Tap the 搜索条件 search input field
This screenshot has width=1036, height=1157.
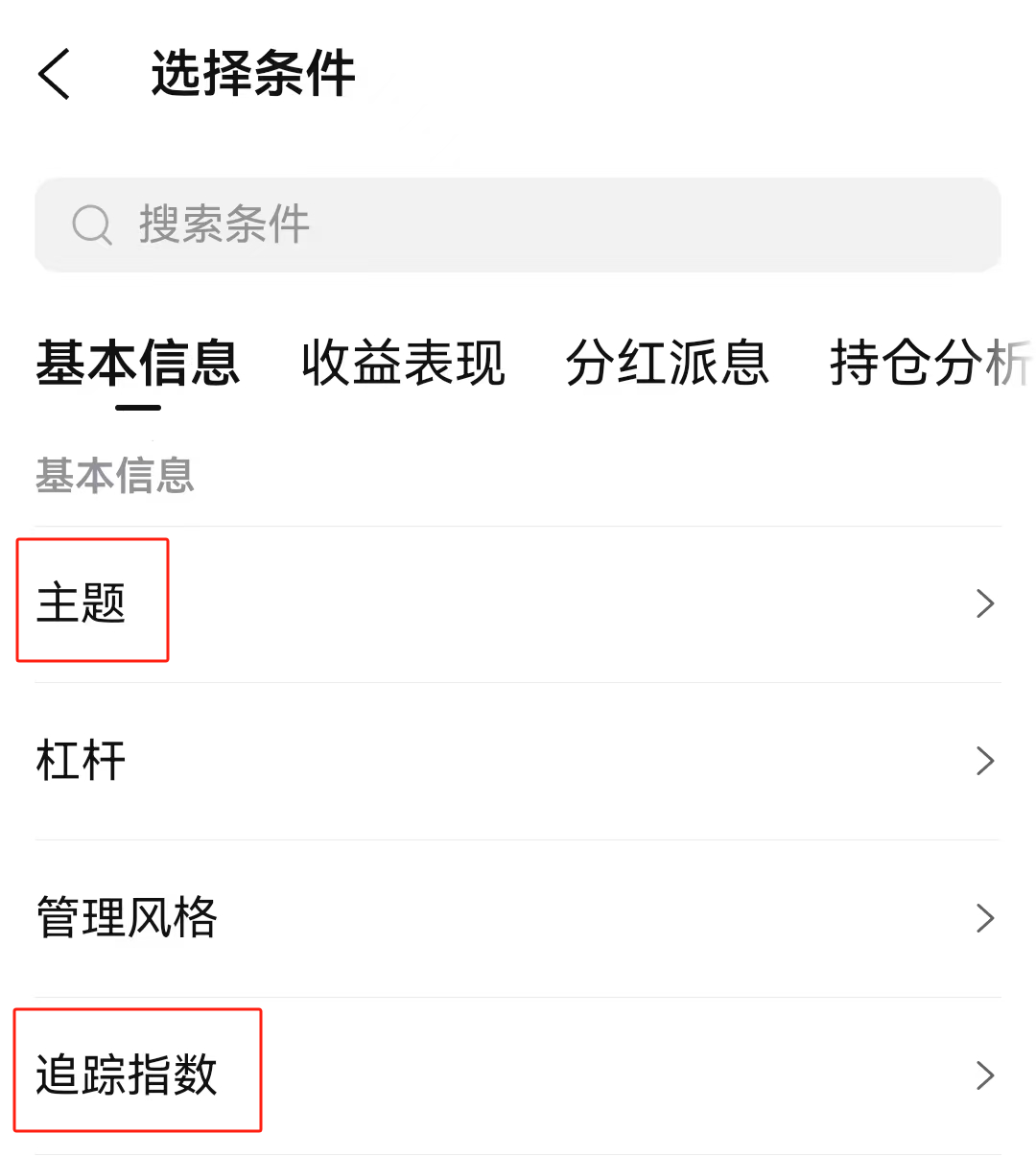pyautogui.click(x=518, y=224)
